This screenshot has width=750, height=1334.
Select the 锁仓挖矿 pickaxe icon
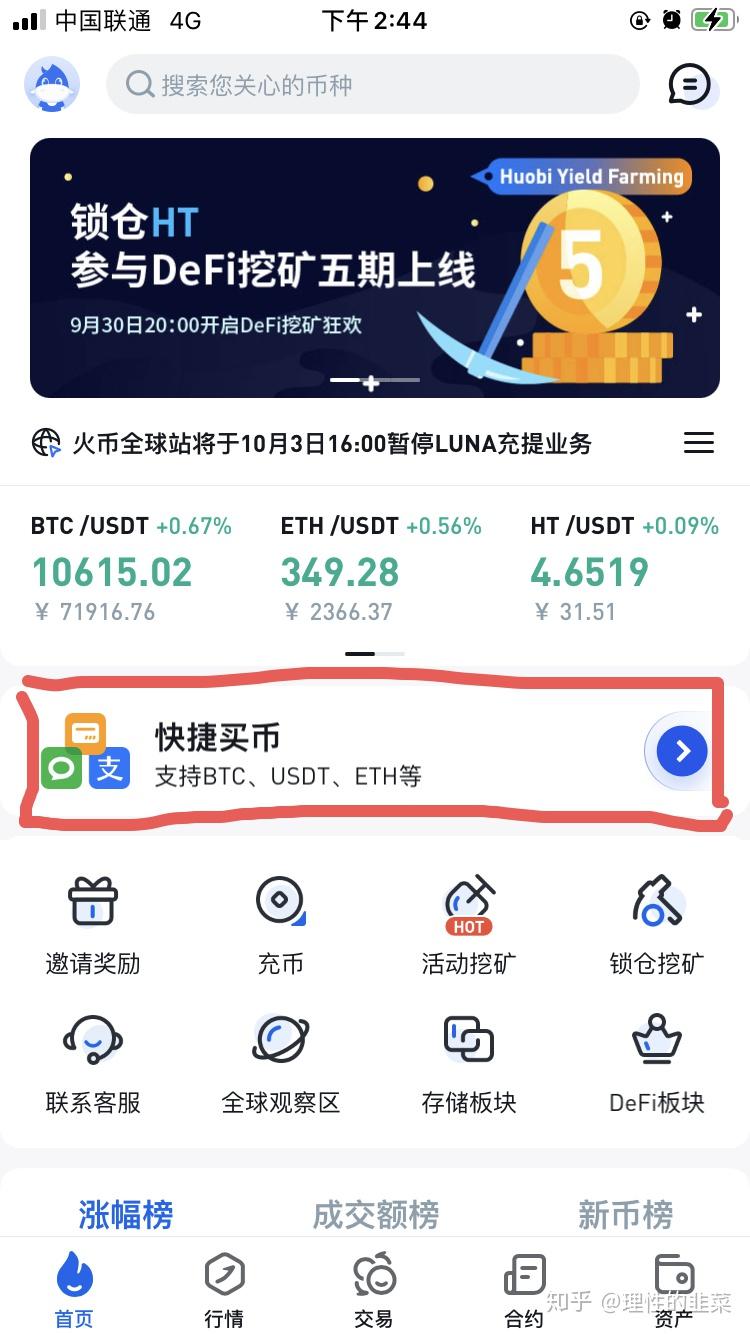656,900
